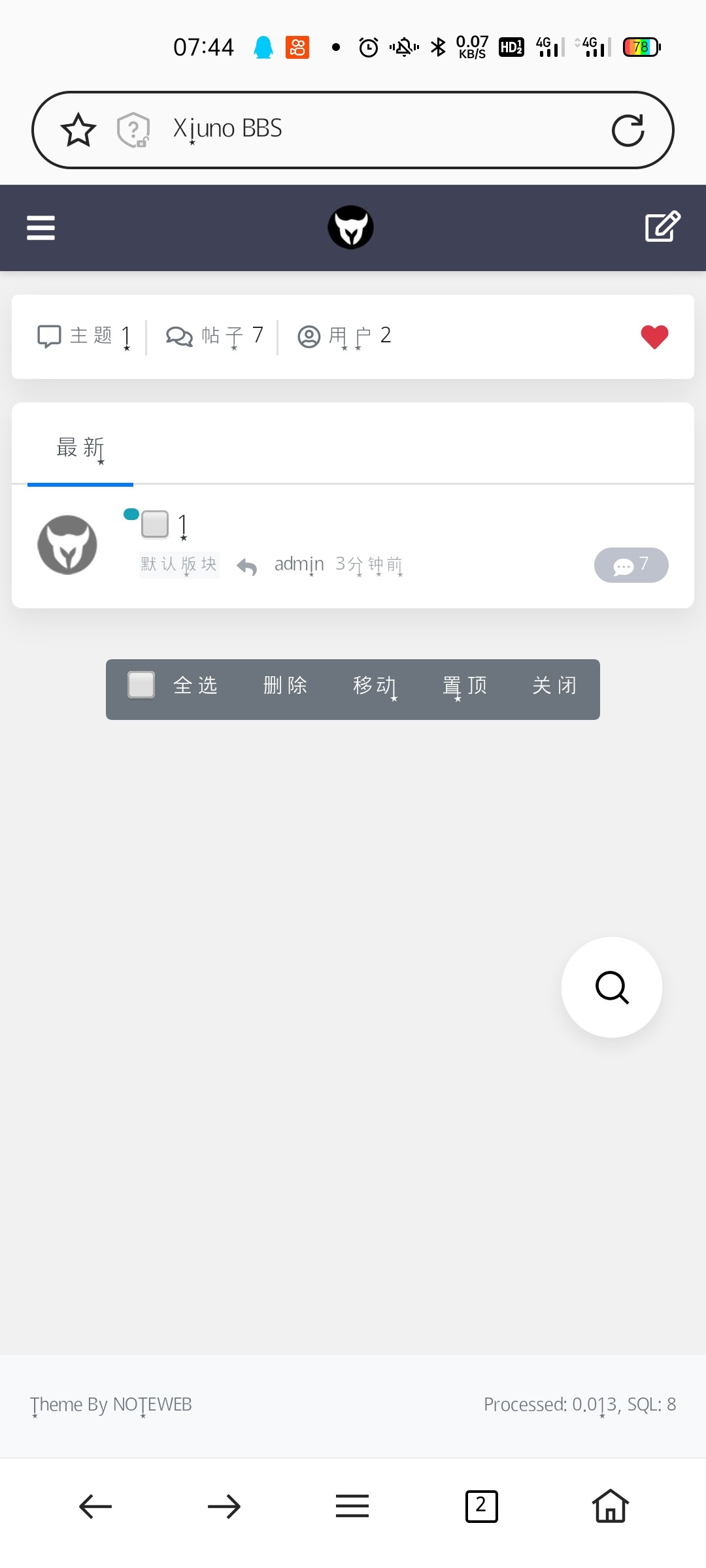Image resolution: width=706 pixels, height=1568 pixels.
Task: Open the thread titled 1
Action: (183, 526)
